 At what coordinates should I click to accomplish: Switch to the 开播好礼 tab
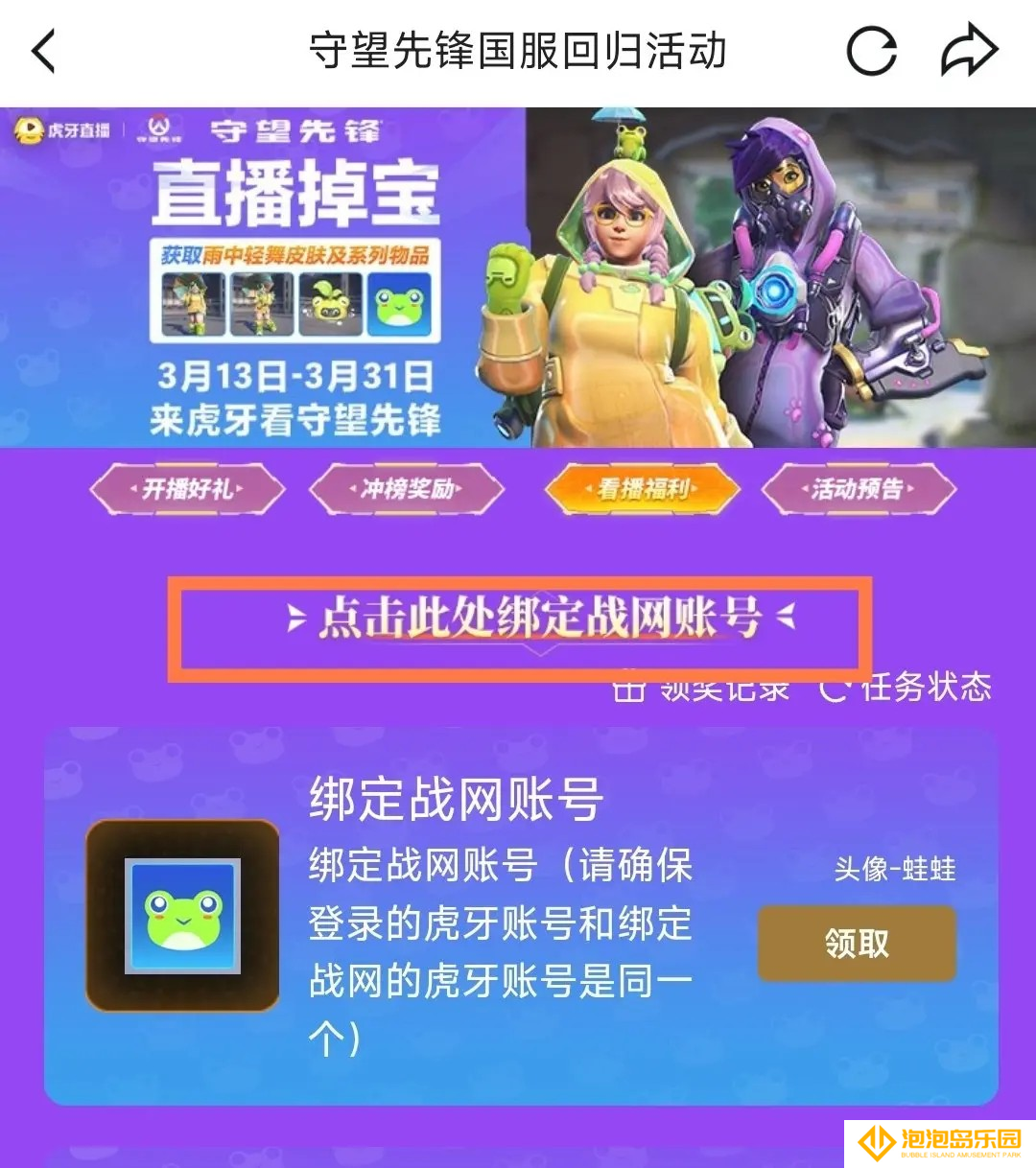188,489
